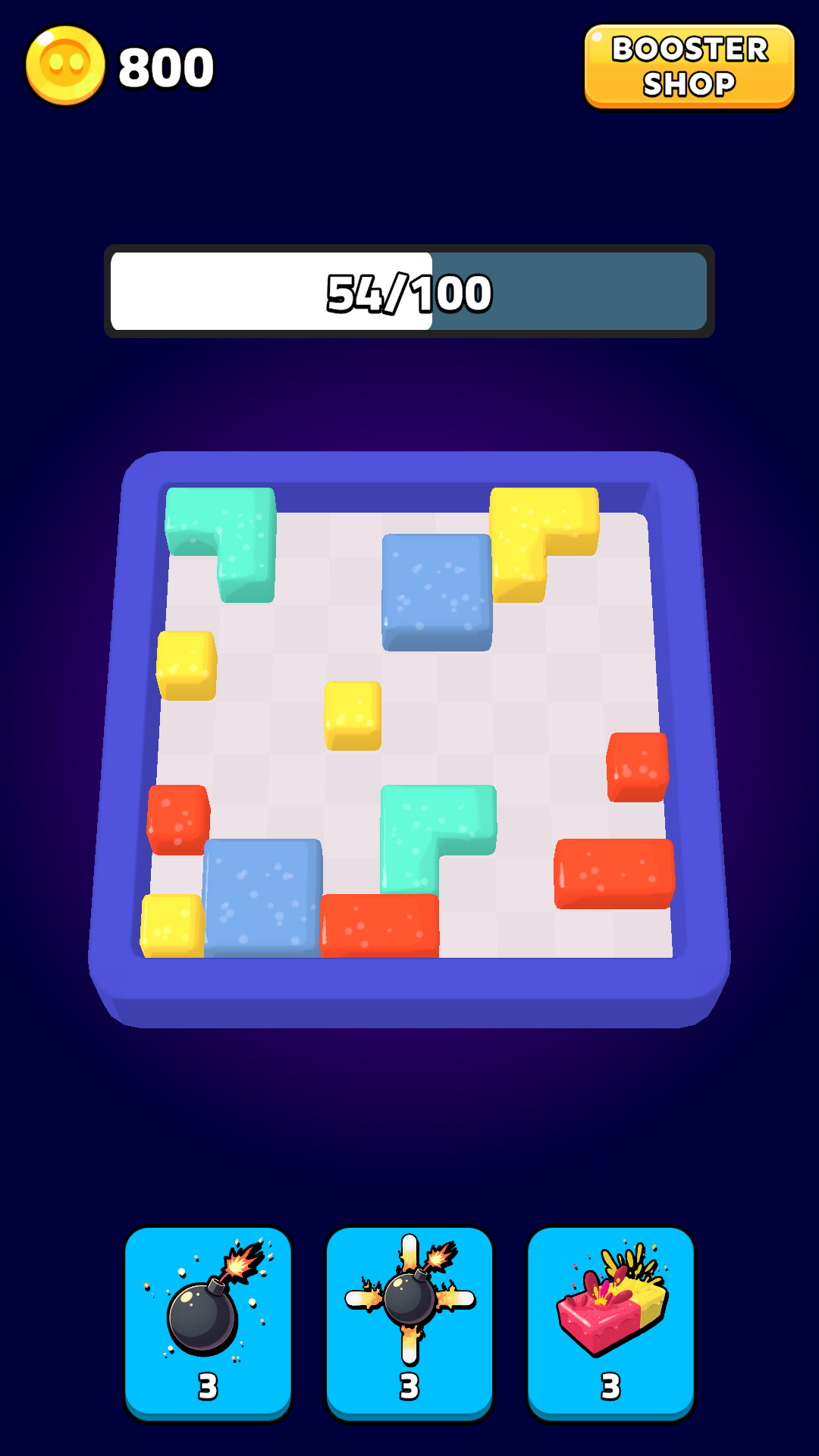The width and height of the screenshot is (819, 1456).
Task: Select the single bomb booster
Action: click(x=208, y=1323)
